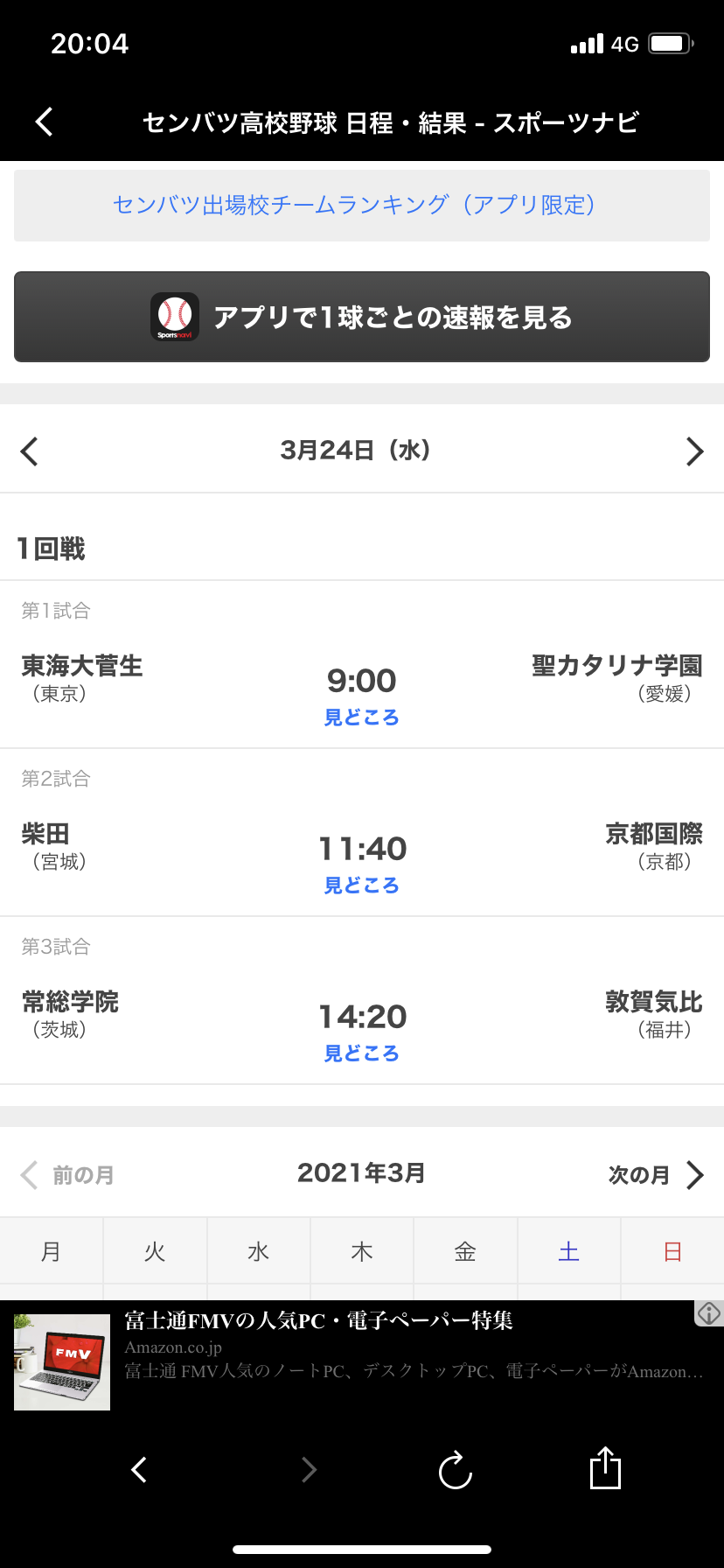Open the ad info icon
Viewport: 724px width, 1568px height.
708,1312
